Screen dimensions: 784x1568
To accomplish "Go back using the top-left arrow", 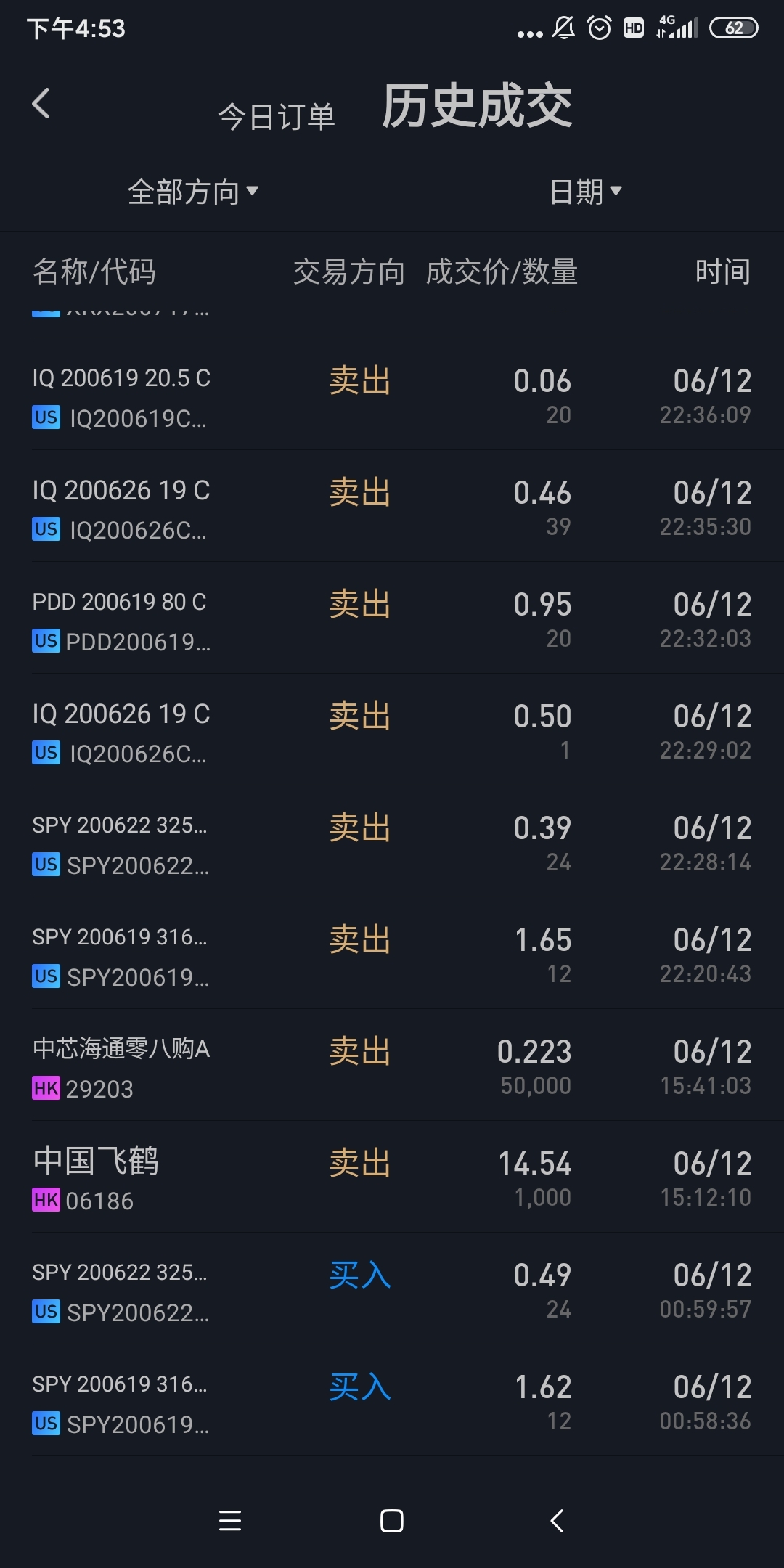I will 41,104.
